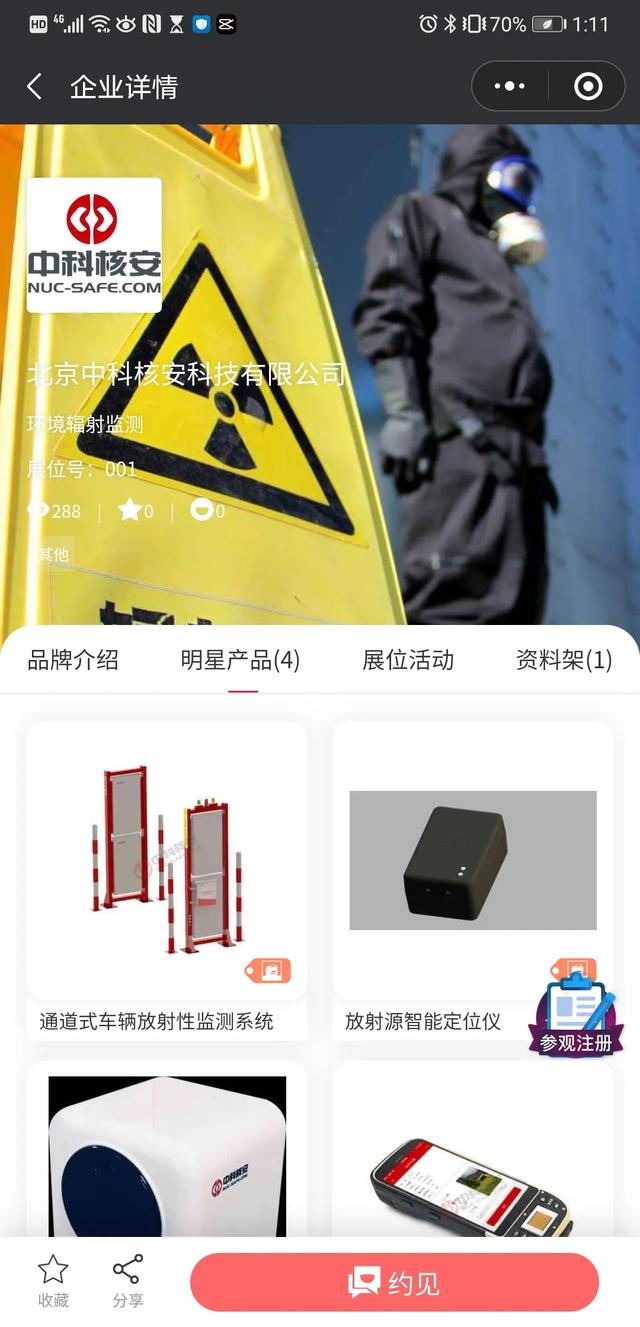The width and height of the screenshot is (640, 1327).
Task: Open the 资料架(1) tab
Action: coord(563,660)
